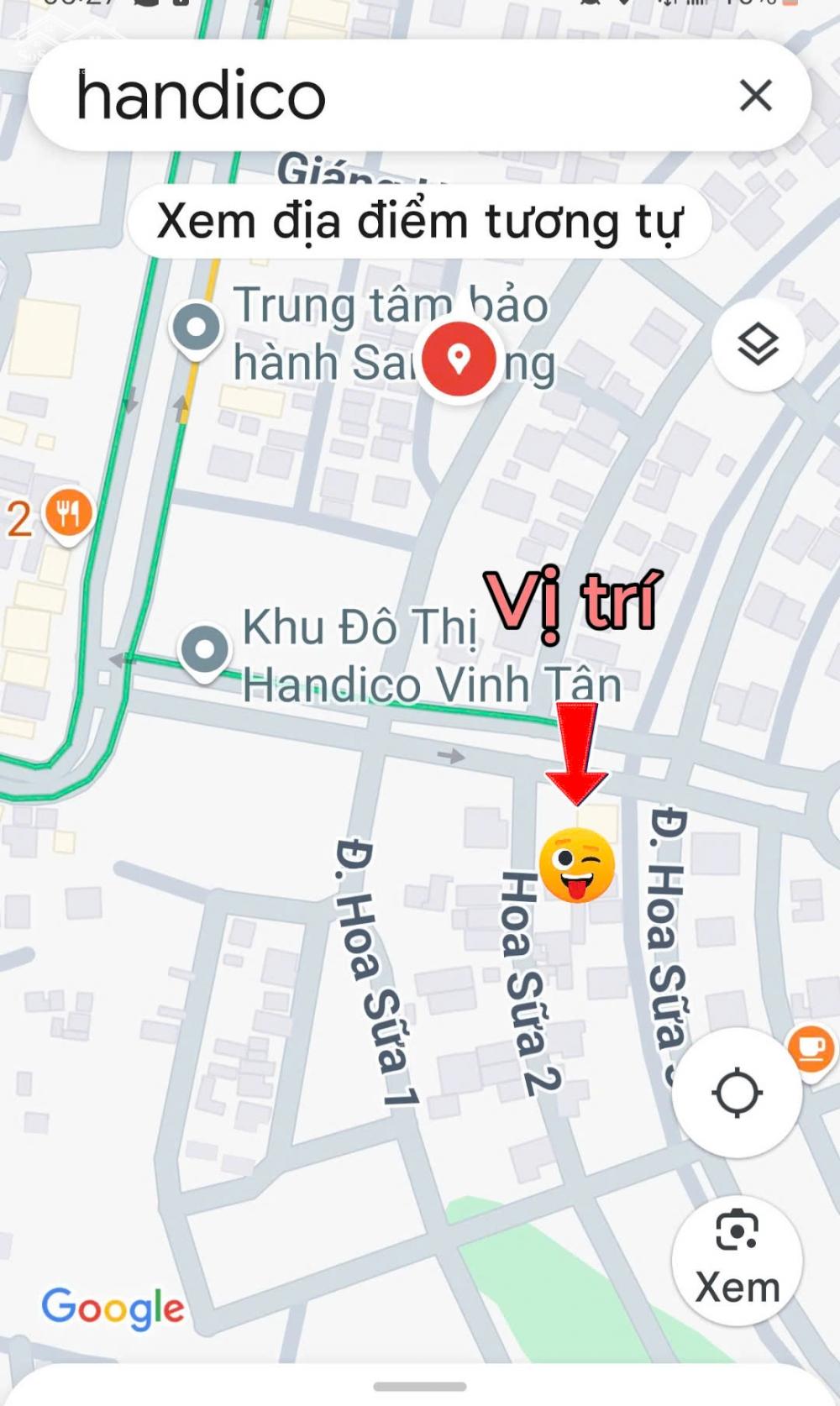
Task: Open Khu Đô Thị Handico Vinh Tân marker
Action: pos(205,650)
